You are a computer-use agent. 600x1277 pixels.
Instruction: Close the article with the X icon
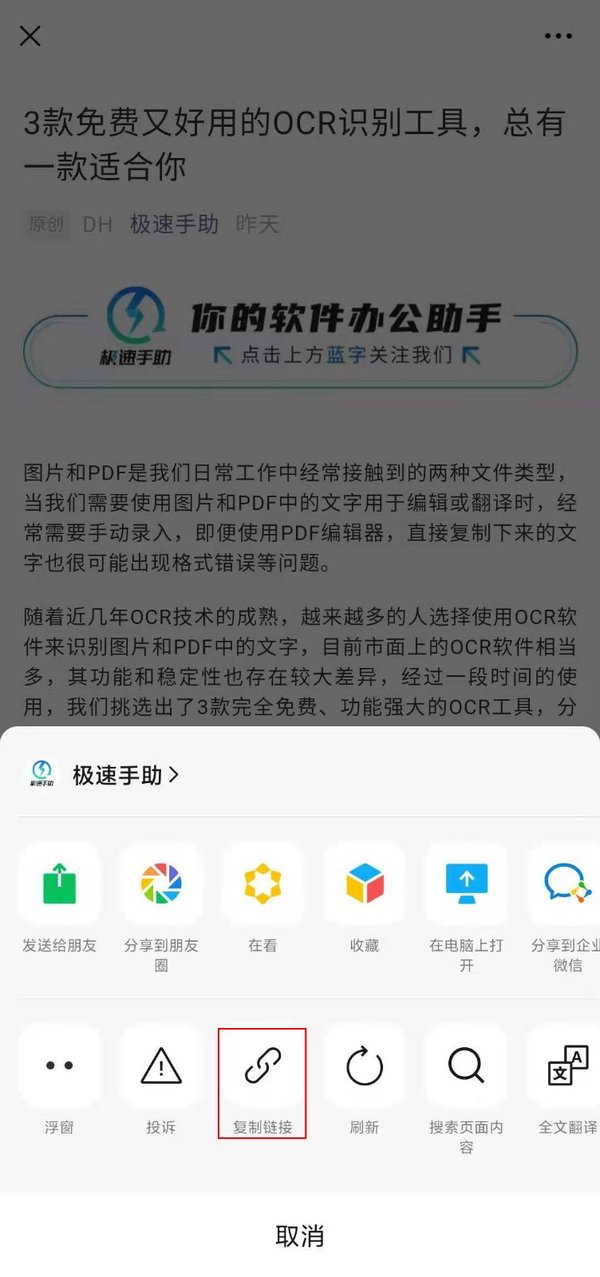click(30, 36)
